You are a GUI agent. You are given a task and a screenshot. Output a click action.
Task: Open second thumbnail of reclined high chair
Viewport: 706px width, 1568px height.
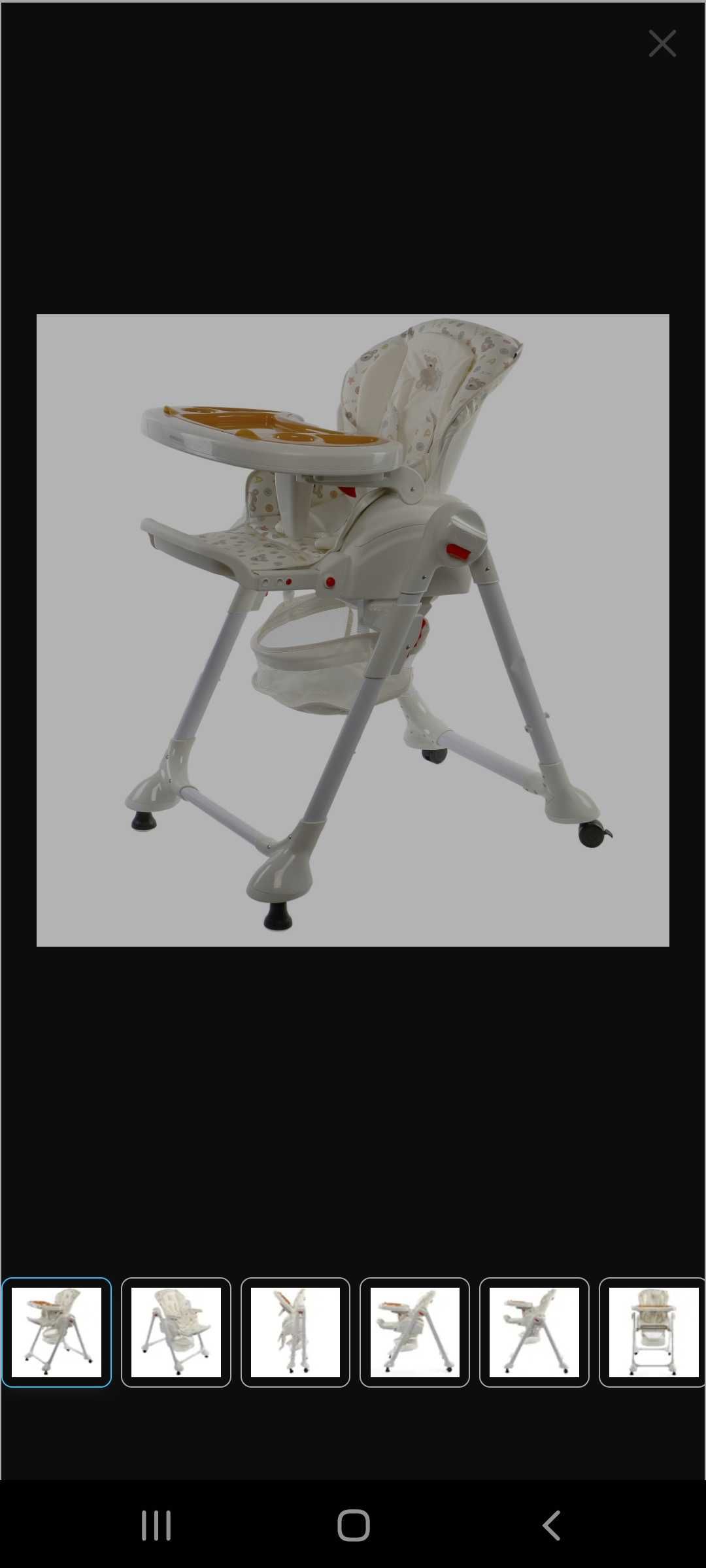click(176, 1332)
